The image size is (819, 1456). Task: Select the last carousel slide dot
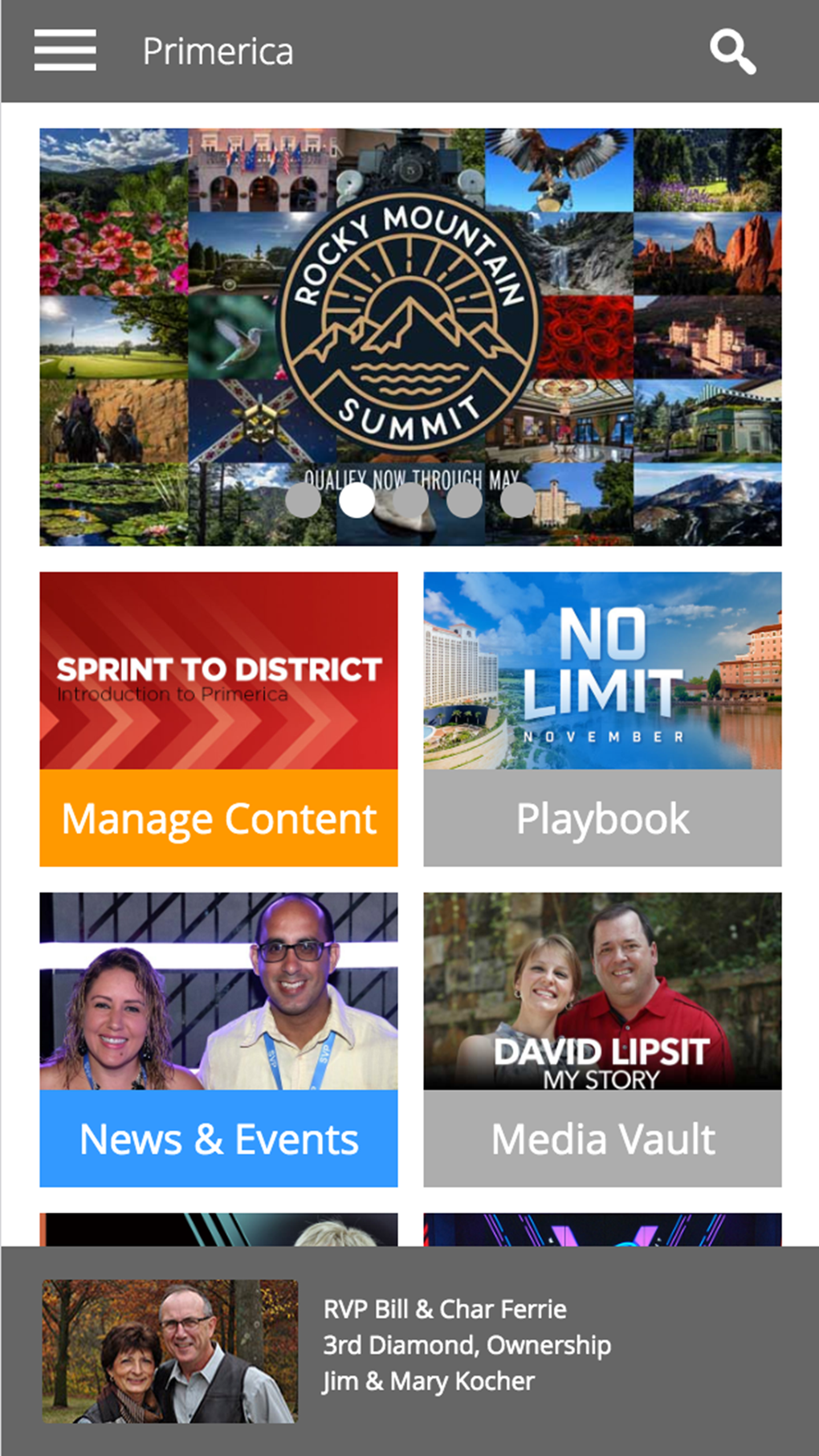518,500
